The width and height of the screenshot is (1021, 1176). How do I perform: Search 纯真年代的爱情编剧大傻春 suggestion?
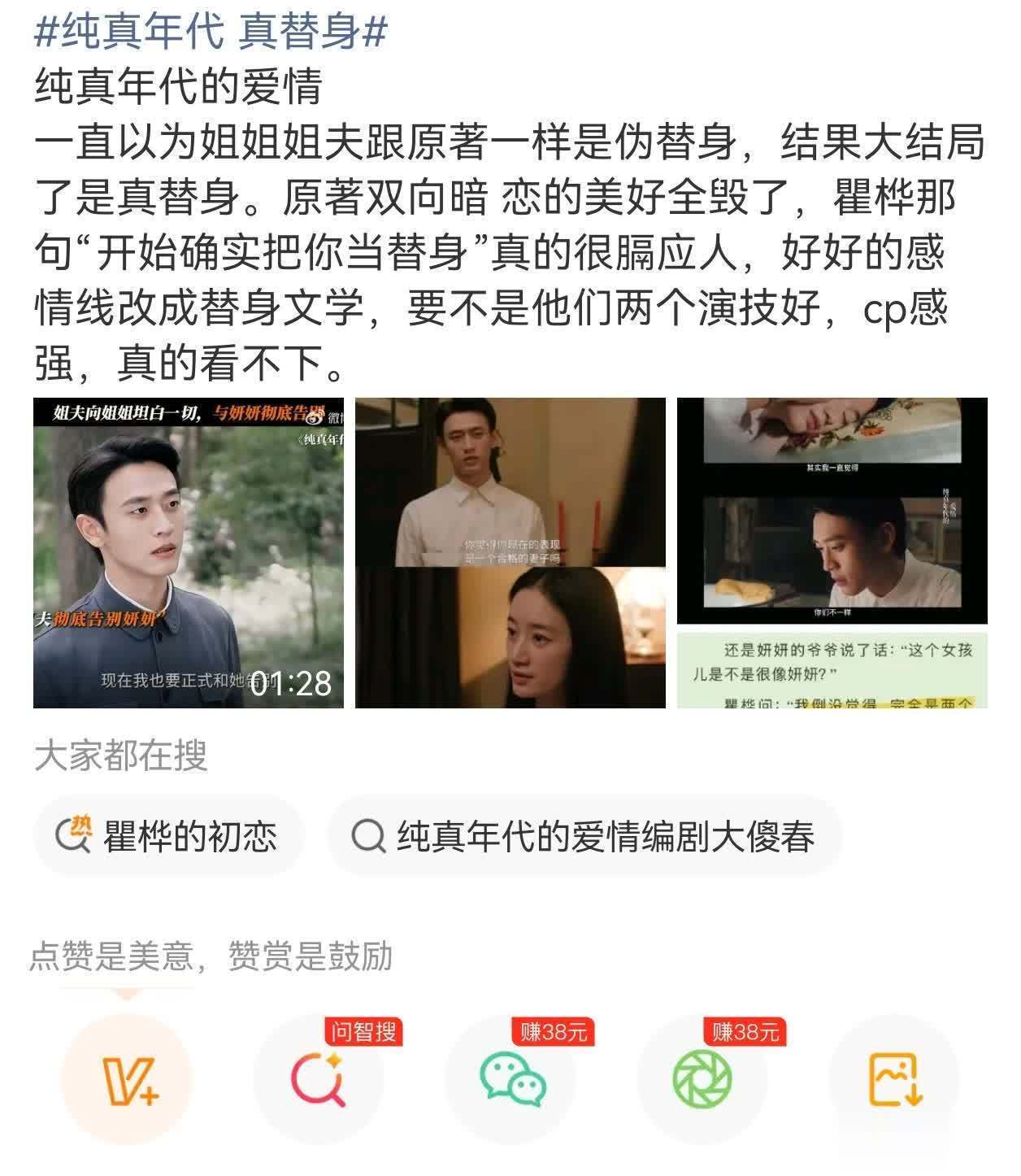click(x=584, y=836)
